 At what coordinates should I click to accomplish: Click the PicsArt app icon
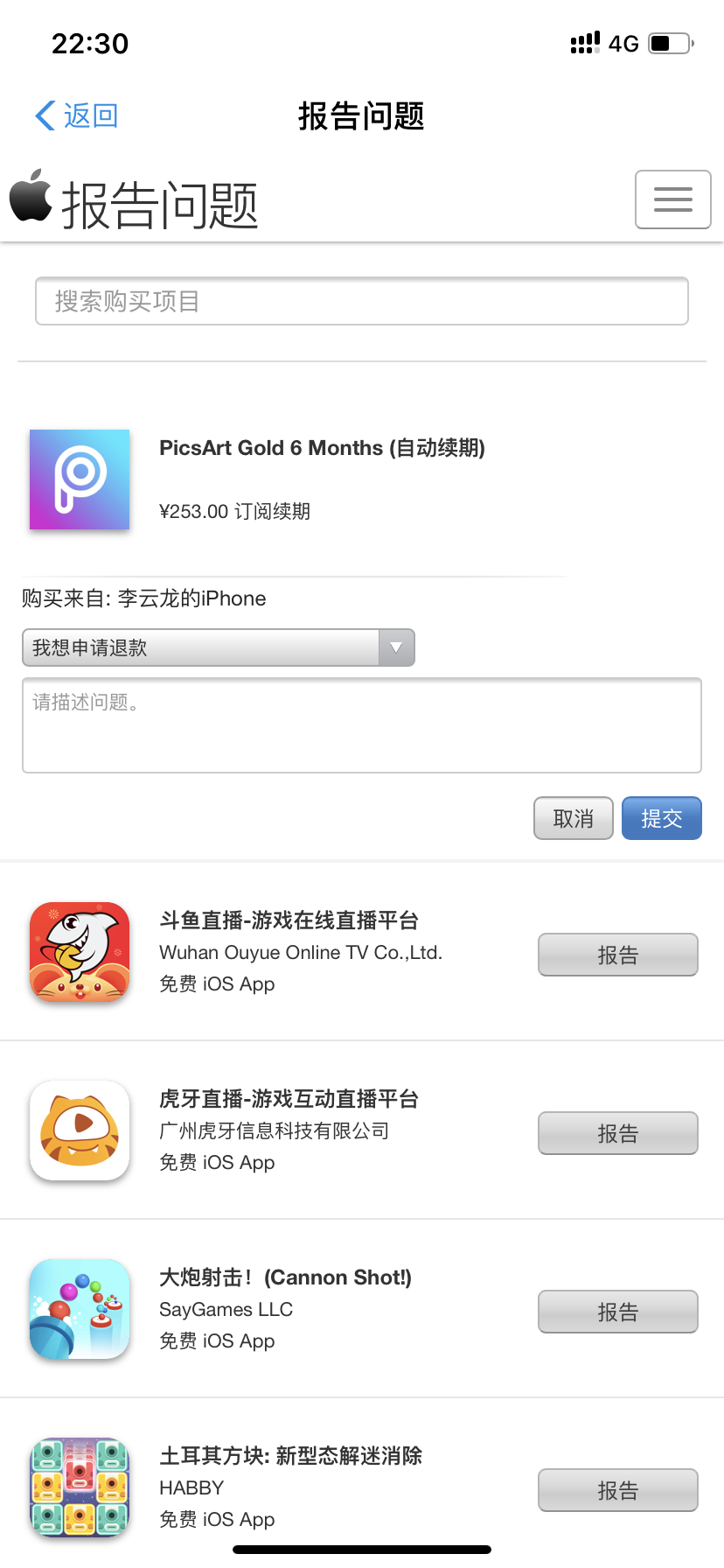click(79, 479)
